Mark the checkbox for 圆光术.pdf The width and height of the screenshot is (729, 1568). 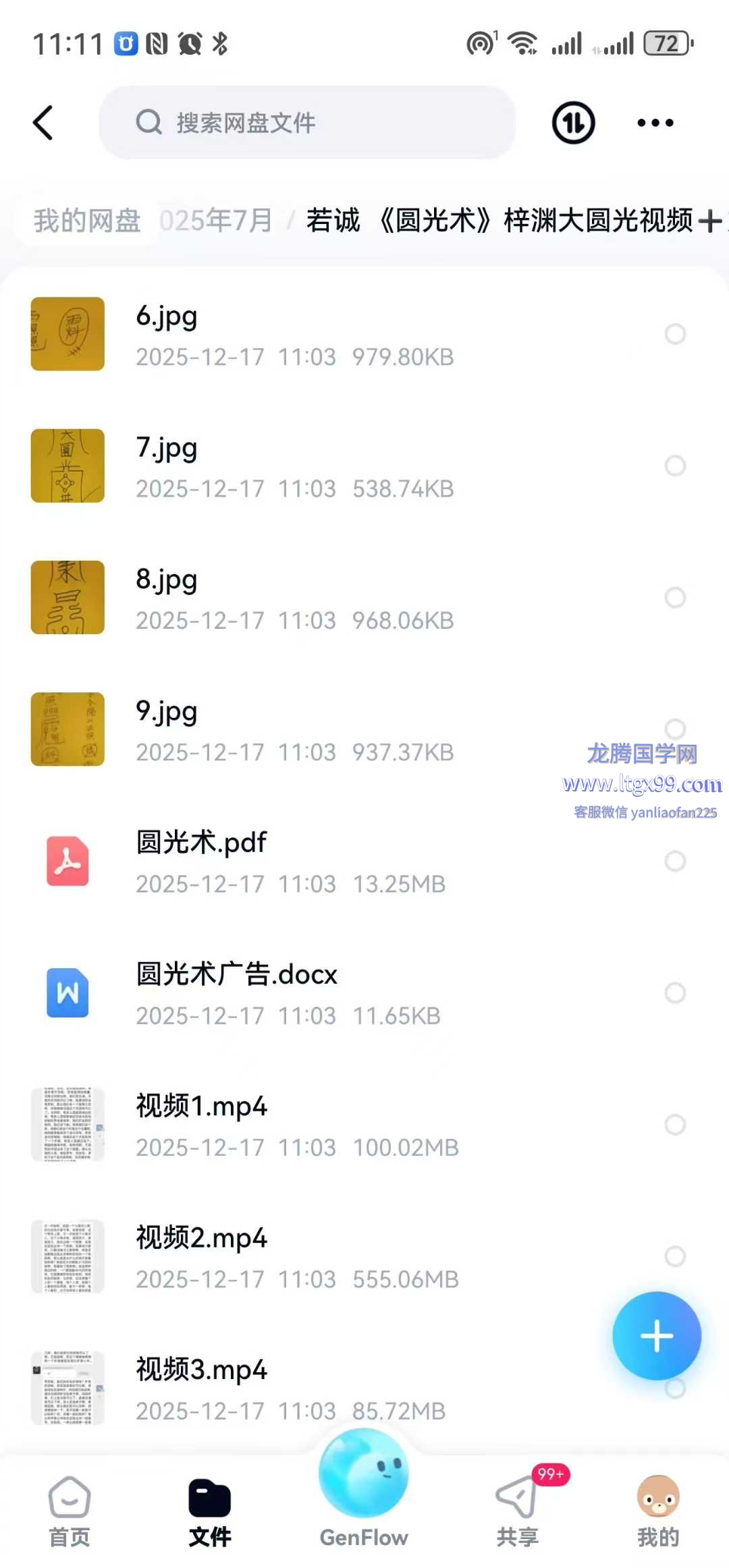pos(675,861)
